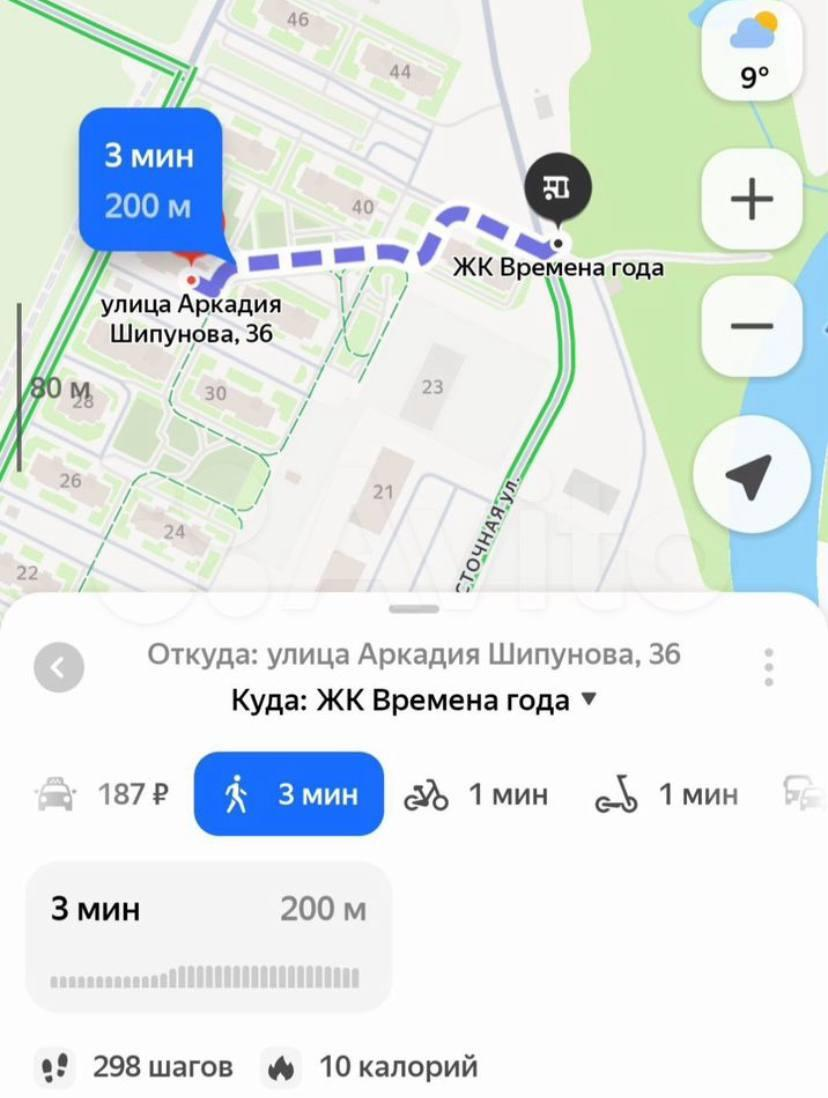The image size is (828, 1098).
Task: Zoom out of the map
Action: (752, 326)
